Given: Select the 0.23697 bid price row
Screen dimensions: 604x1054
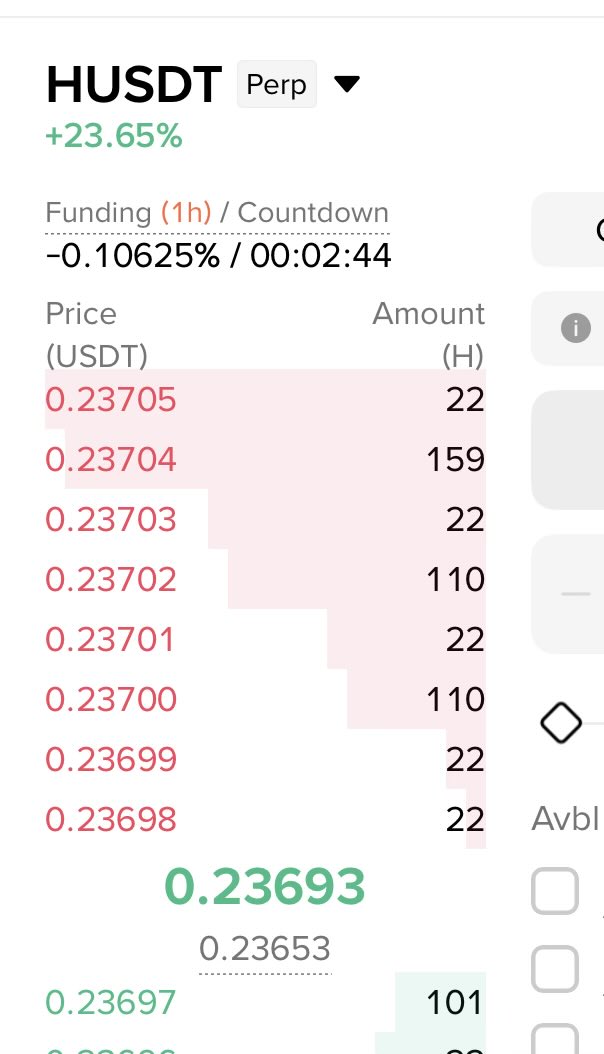Looking at the screenshot, I should (x=265, y=1002).
